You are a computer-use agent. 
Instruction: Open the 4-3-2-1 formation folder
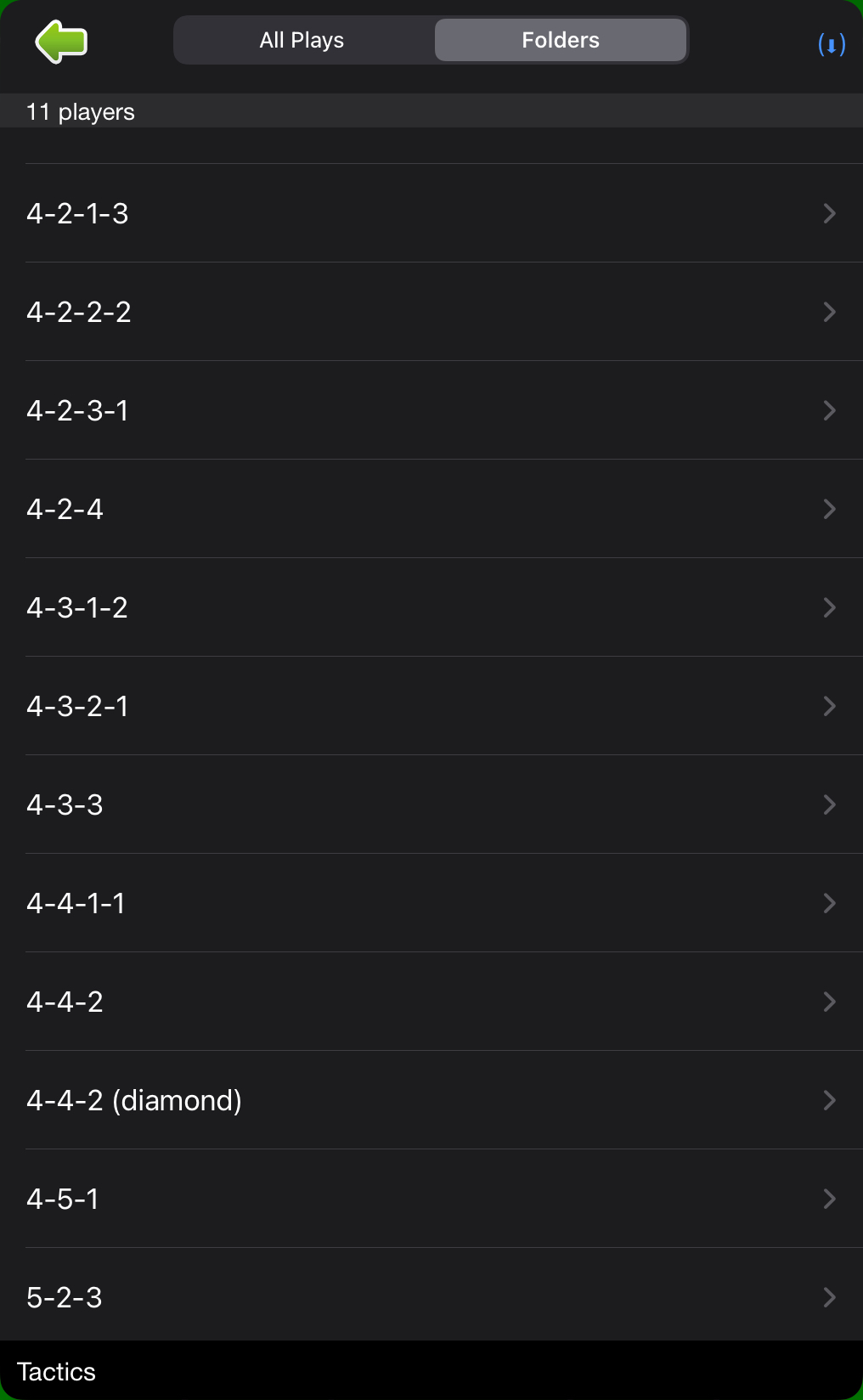(431, 706)
